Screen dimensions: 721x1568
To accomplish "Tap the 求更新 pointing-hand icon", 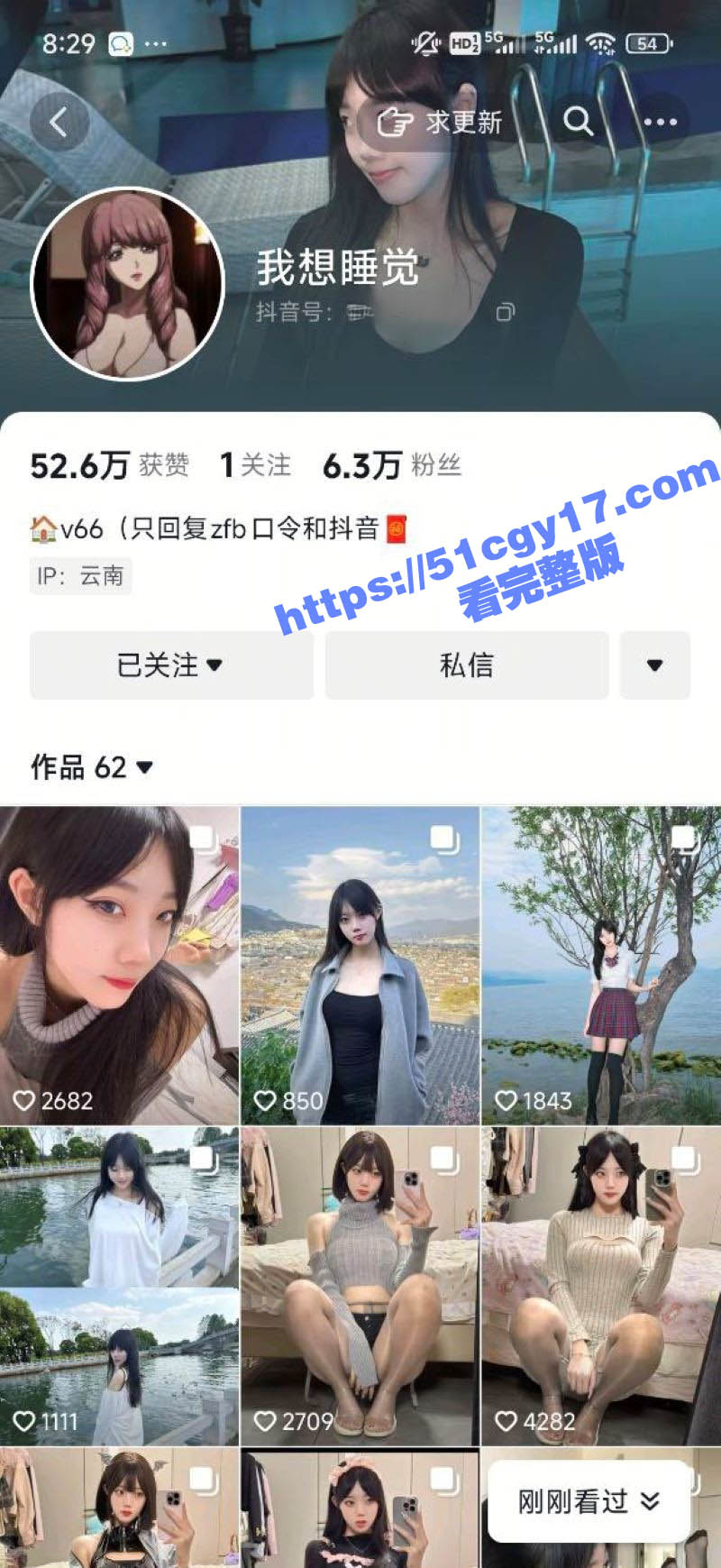I will (x=394, y=123).
